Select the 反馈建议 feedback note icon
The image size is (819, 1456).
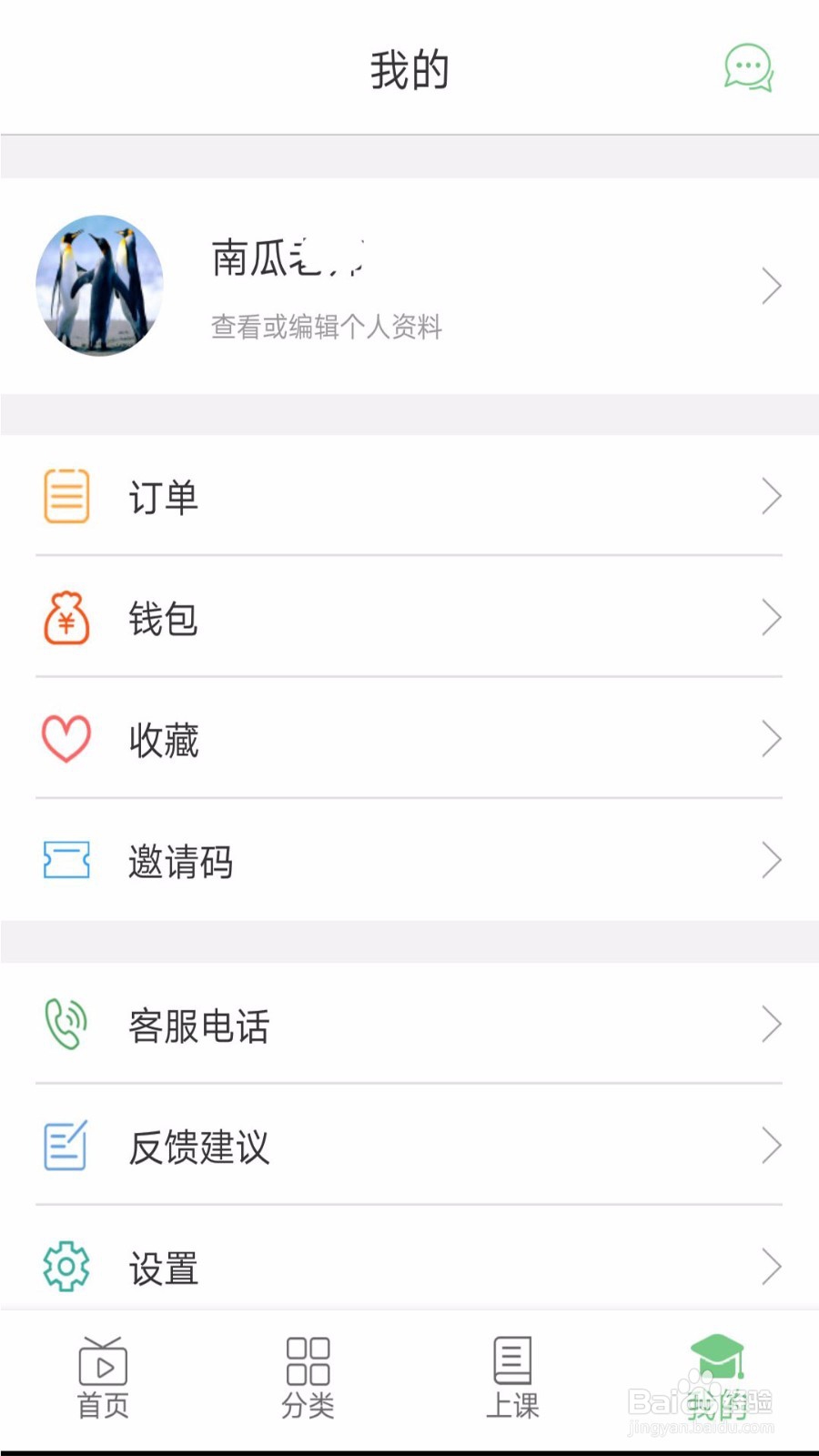(66, 1146)
